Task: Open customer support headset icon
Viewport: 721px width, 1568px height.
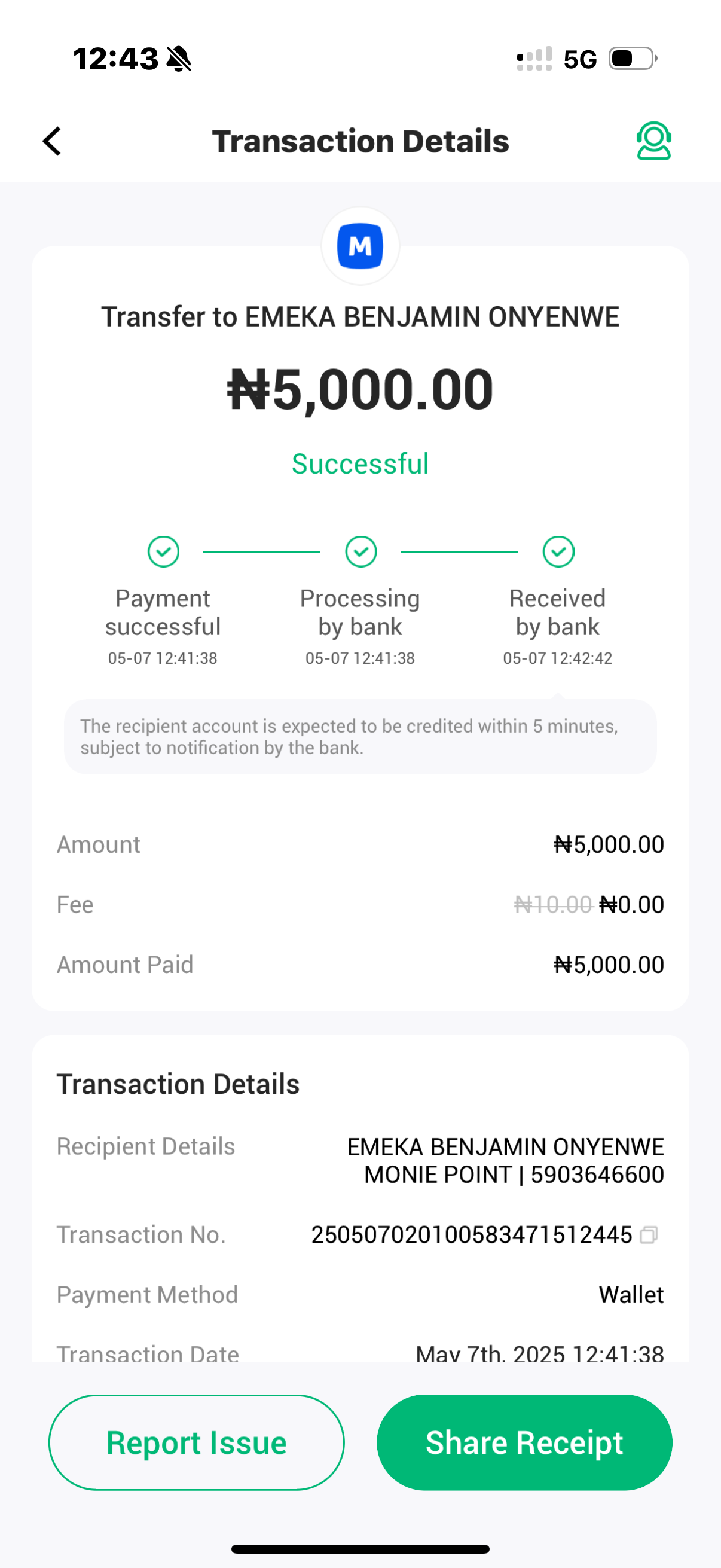Action: (x=653, y=141)
